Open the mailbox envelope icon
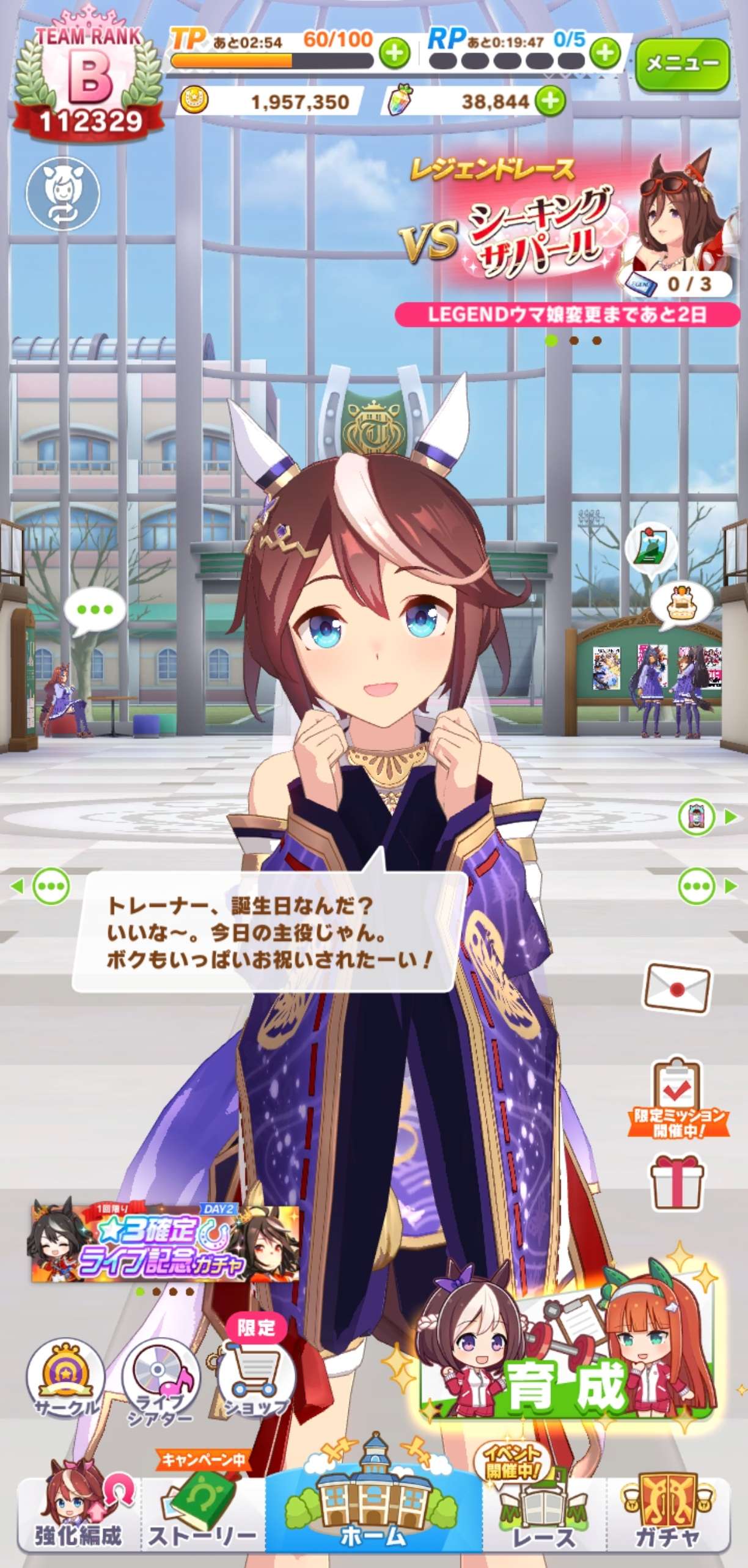 click(x=676, y=988)
